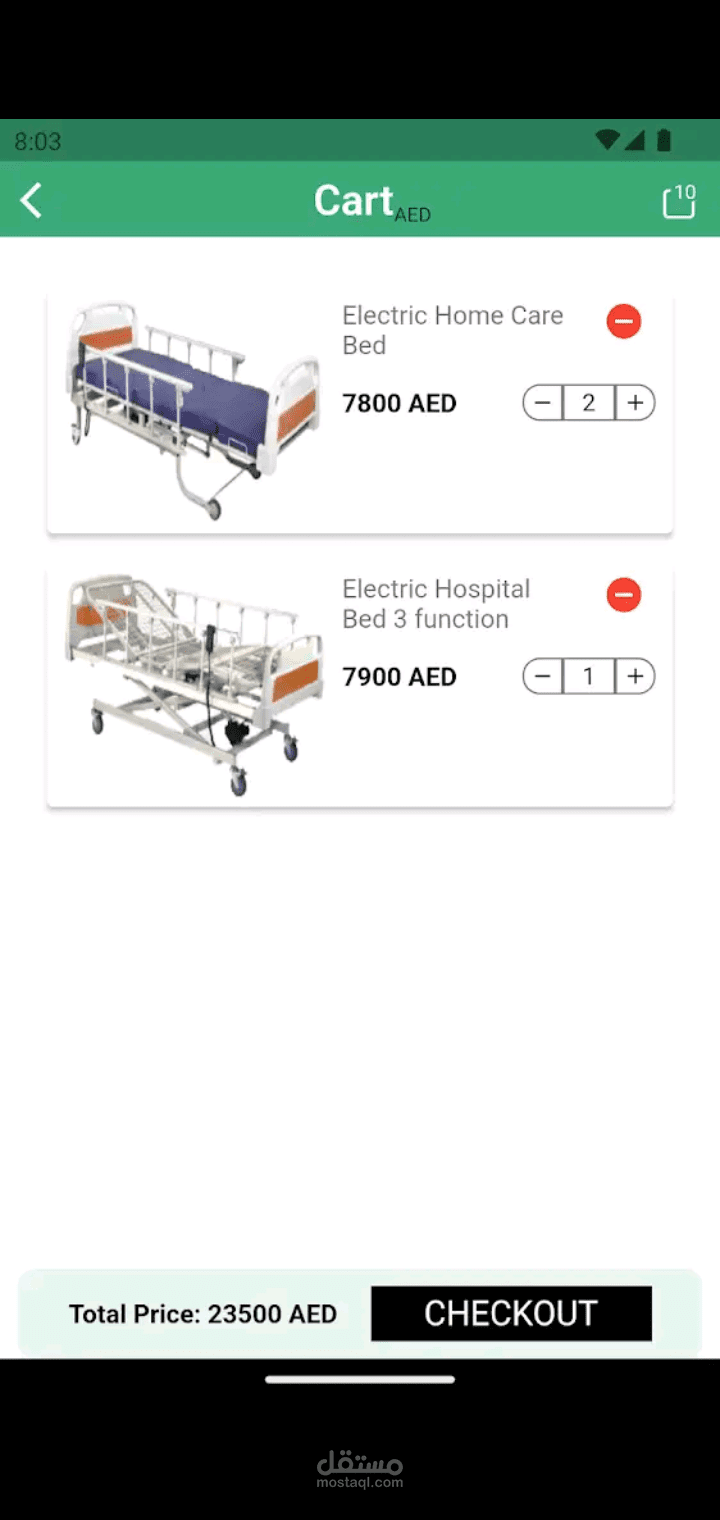This screenshot has width=720, height=1520.
Task: Open the cart icon showing 10
Action: [x=679, y=201]
